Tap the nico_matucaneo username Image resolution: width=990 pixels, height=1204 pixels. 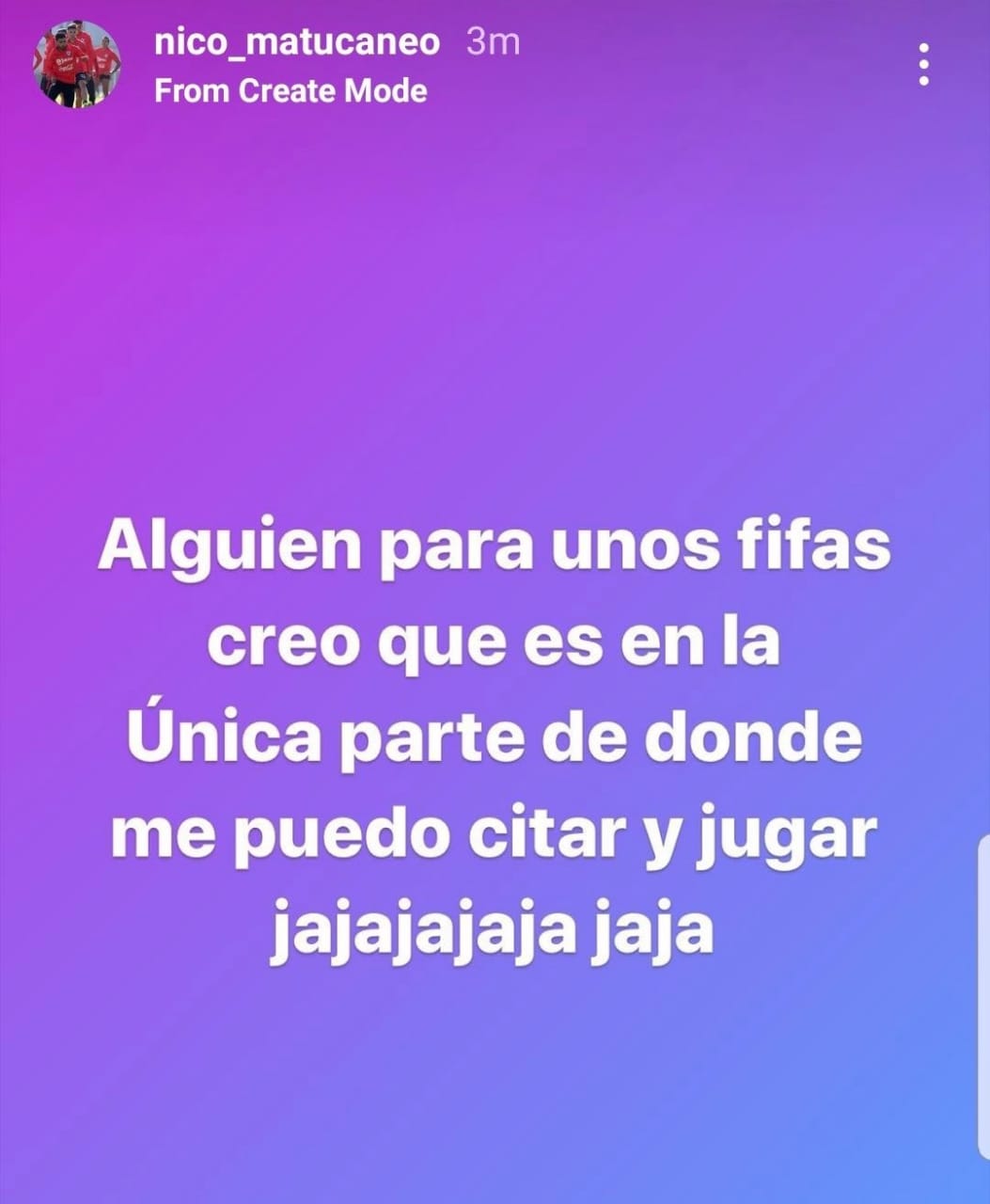(296, 42)
